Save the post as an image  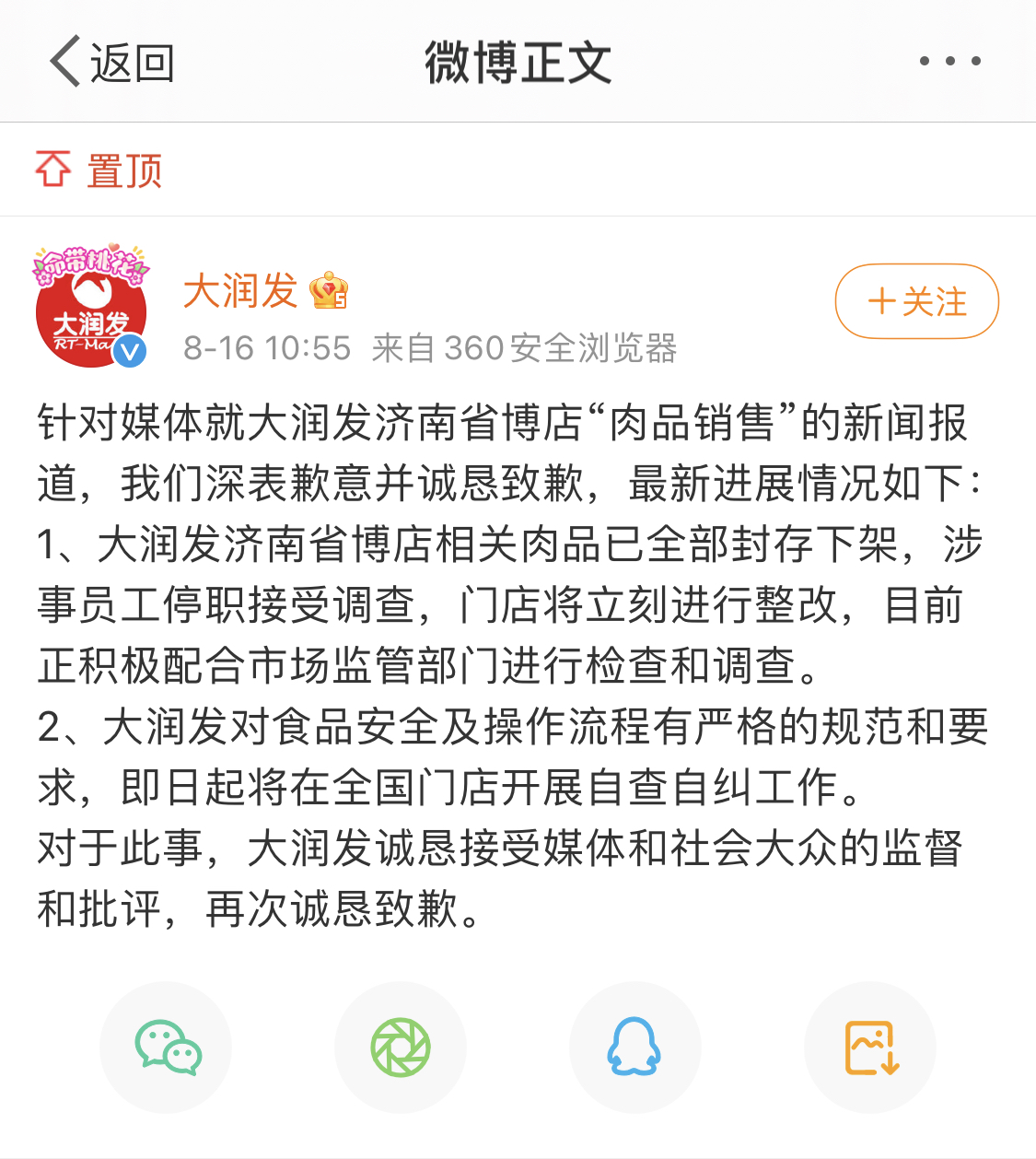pyautogui.click(x=870, y=1048)
